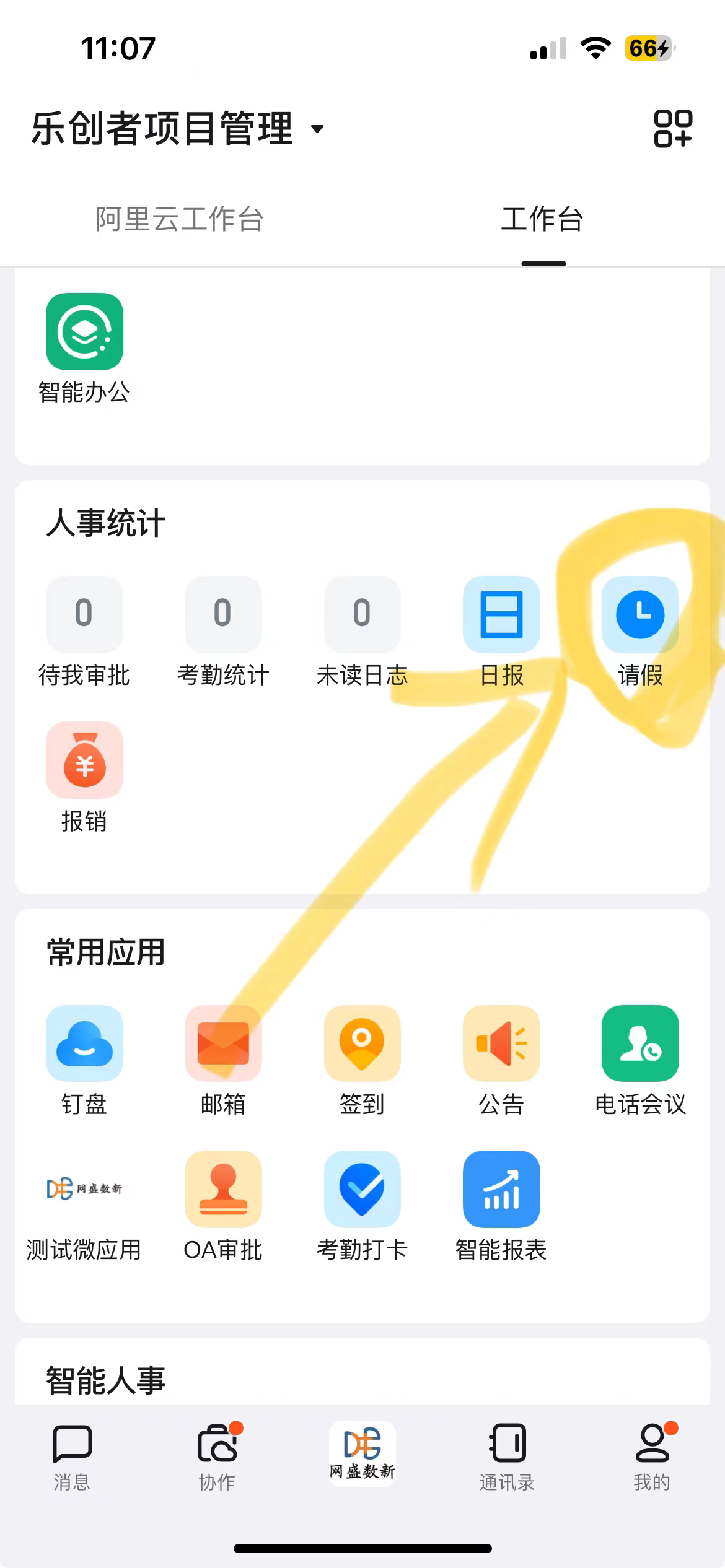
Task: Launch the 请假 leave request app
Action: [x=640, y=614]
